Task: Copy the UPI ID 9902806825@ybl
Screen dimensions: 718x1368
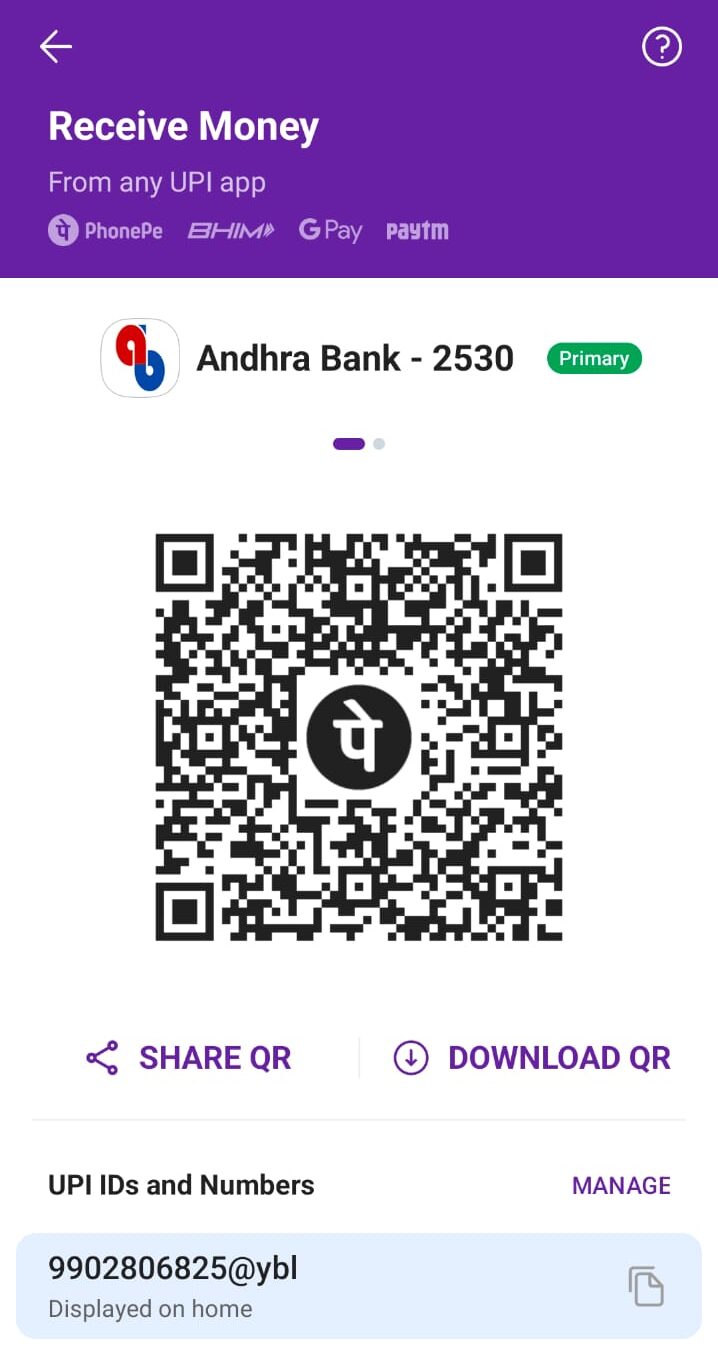Action: pyautogui.click(x=646, y=1285)
